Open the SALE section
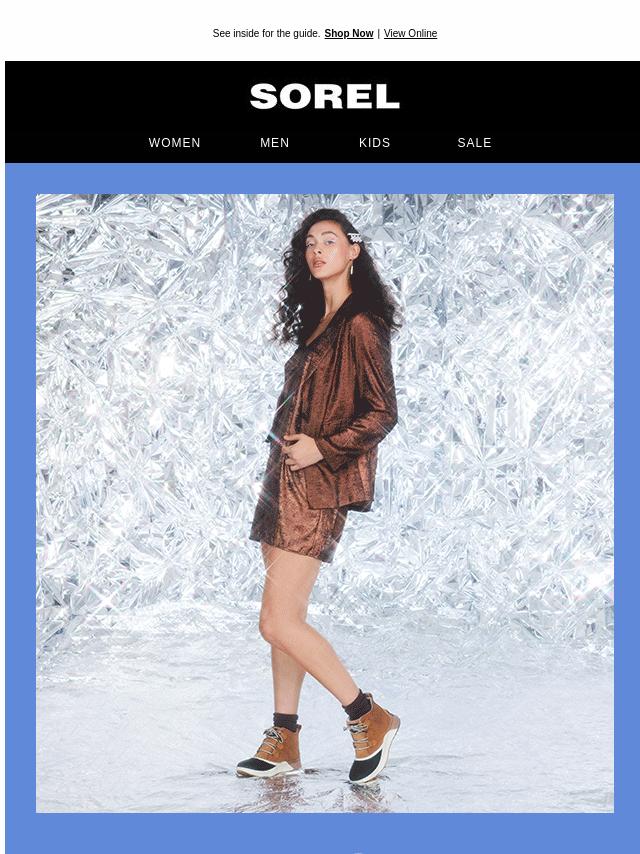Screen dimensions: 640x854 [474, 143]
